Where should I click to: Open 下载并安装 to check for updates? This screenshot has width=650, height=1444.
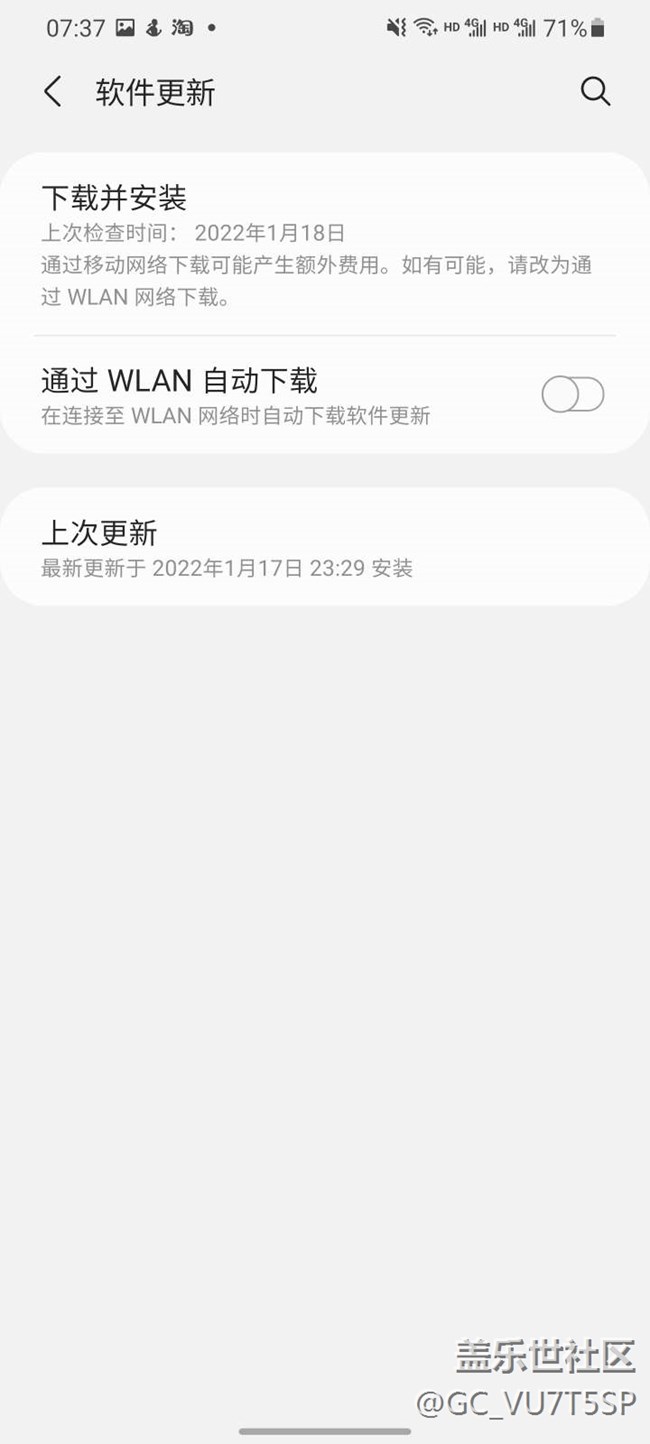point(325,244)
